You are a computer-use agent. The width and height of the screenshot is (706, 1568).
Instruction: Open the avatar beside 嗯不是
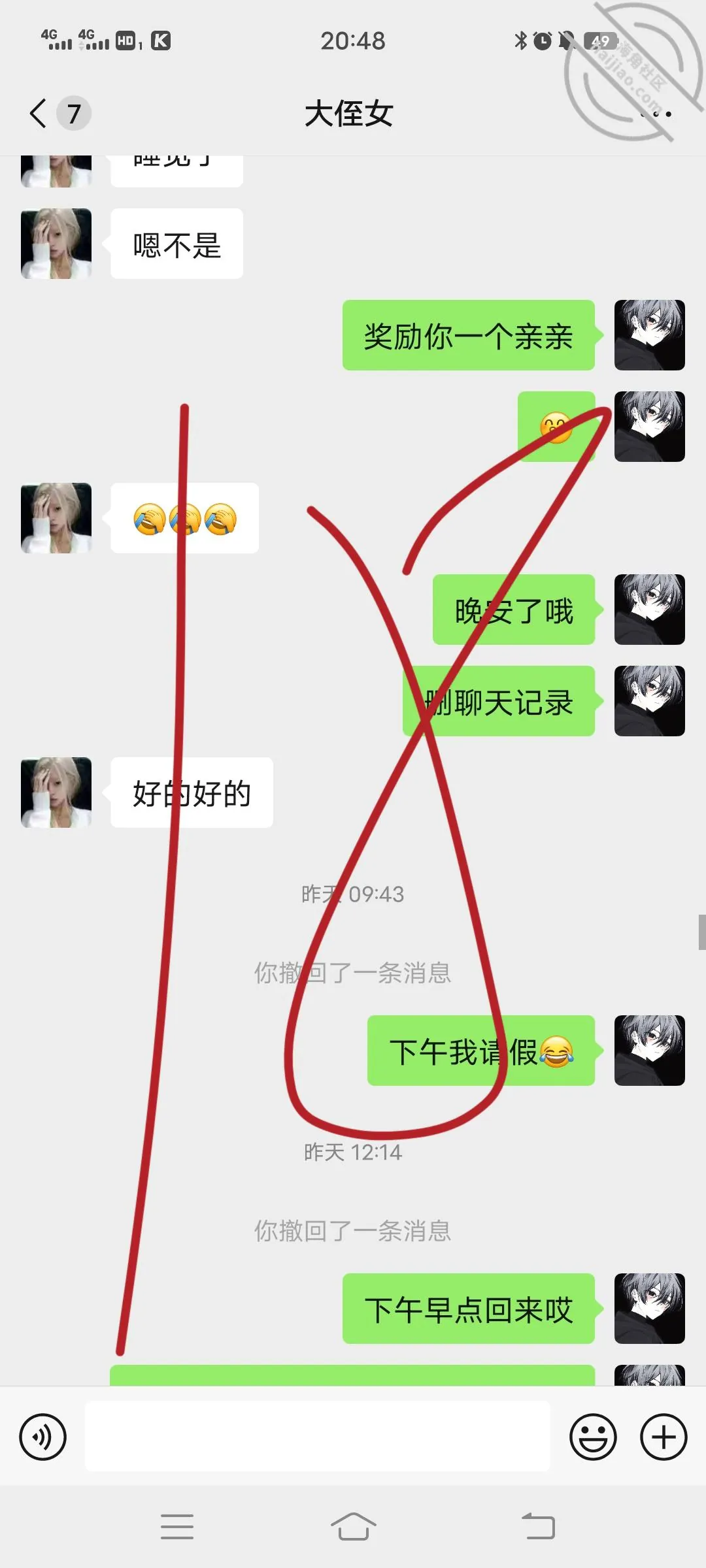point(56,244)
